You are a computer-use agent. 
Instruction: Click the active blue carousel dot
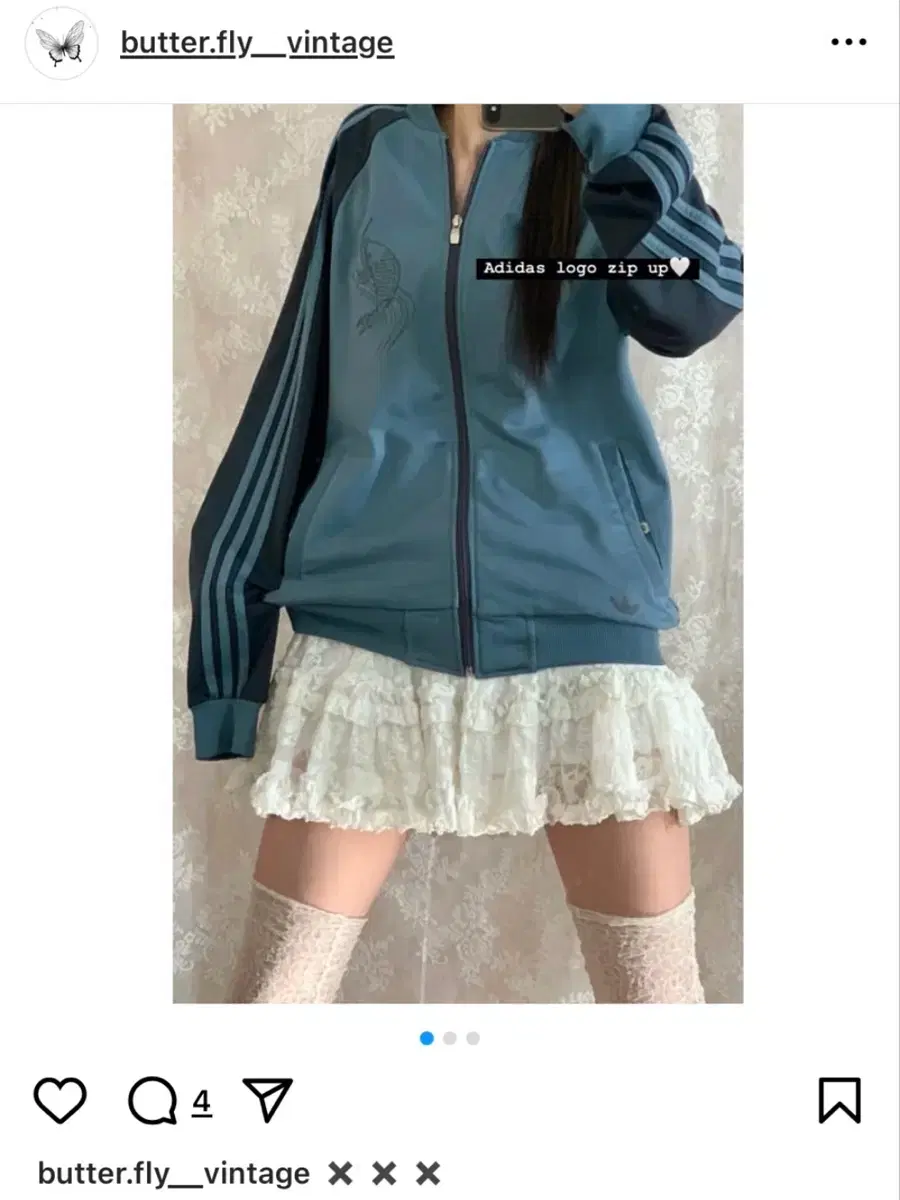click(x=426, y=1039)
